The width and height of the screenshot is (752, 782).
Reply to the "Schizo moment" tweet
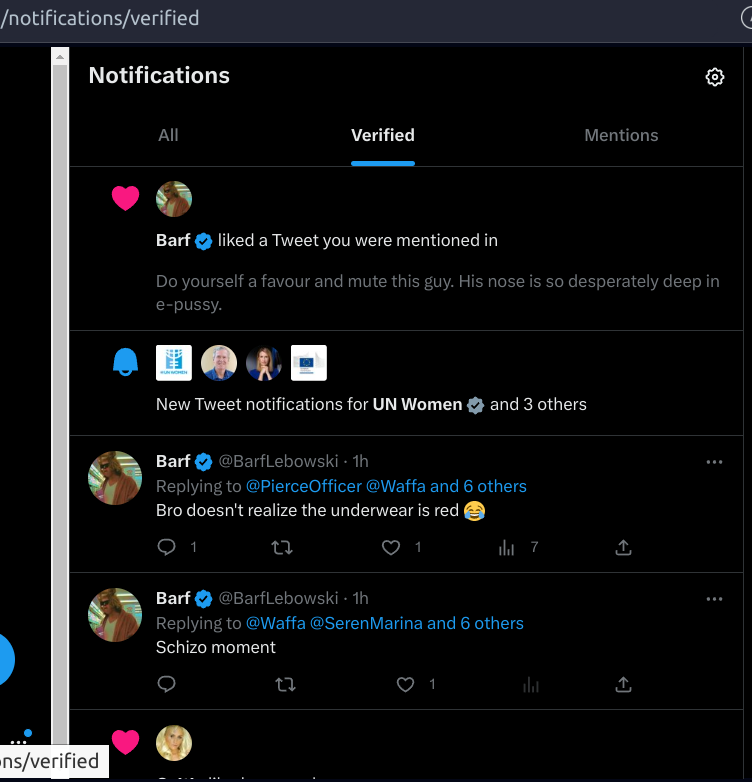point(167,684)
